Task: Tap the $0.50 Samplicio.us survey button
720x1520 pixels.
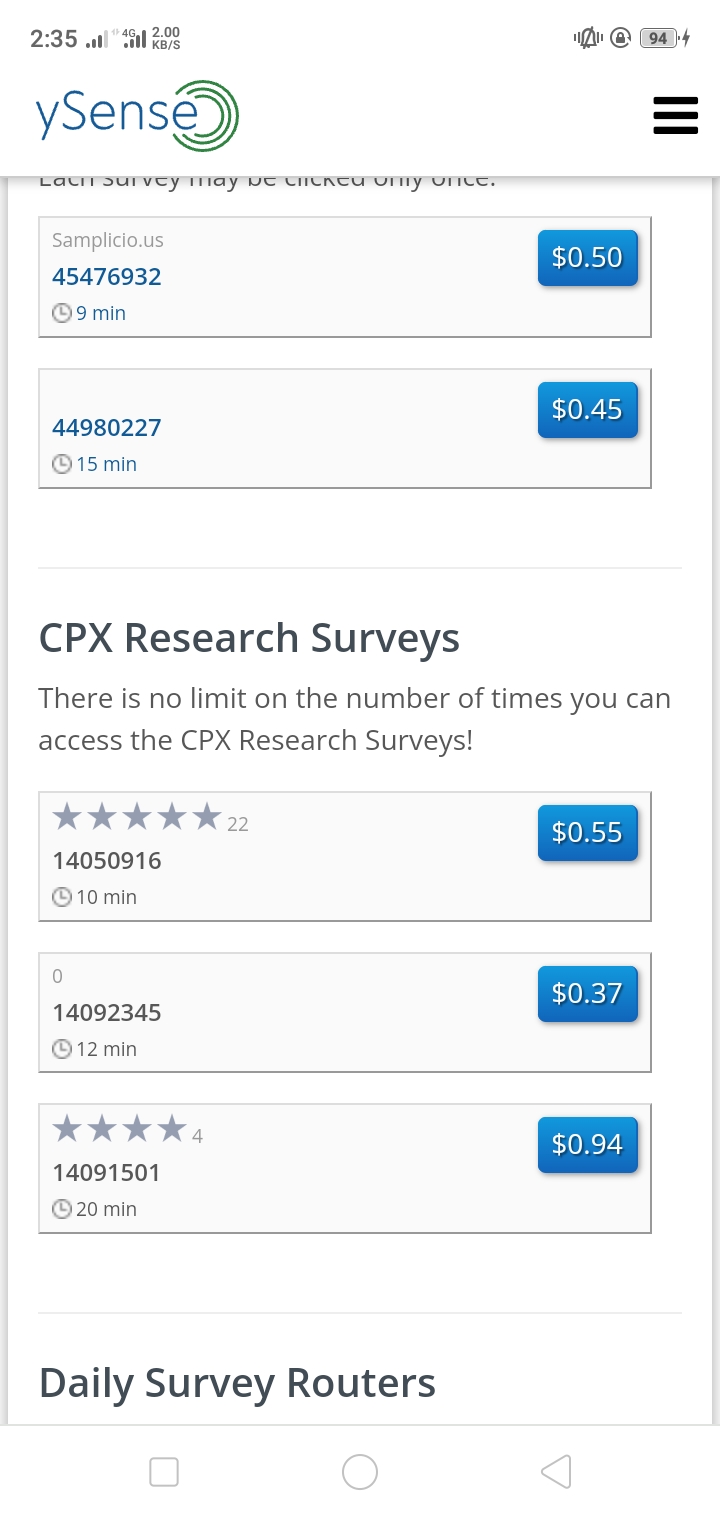Action: coord(587,258)
